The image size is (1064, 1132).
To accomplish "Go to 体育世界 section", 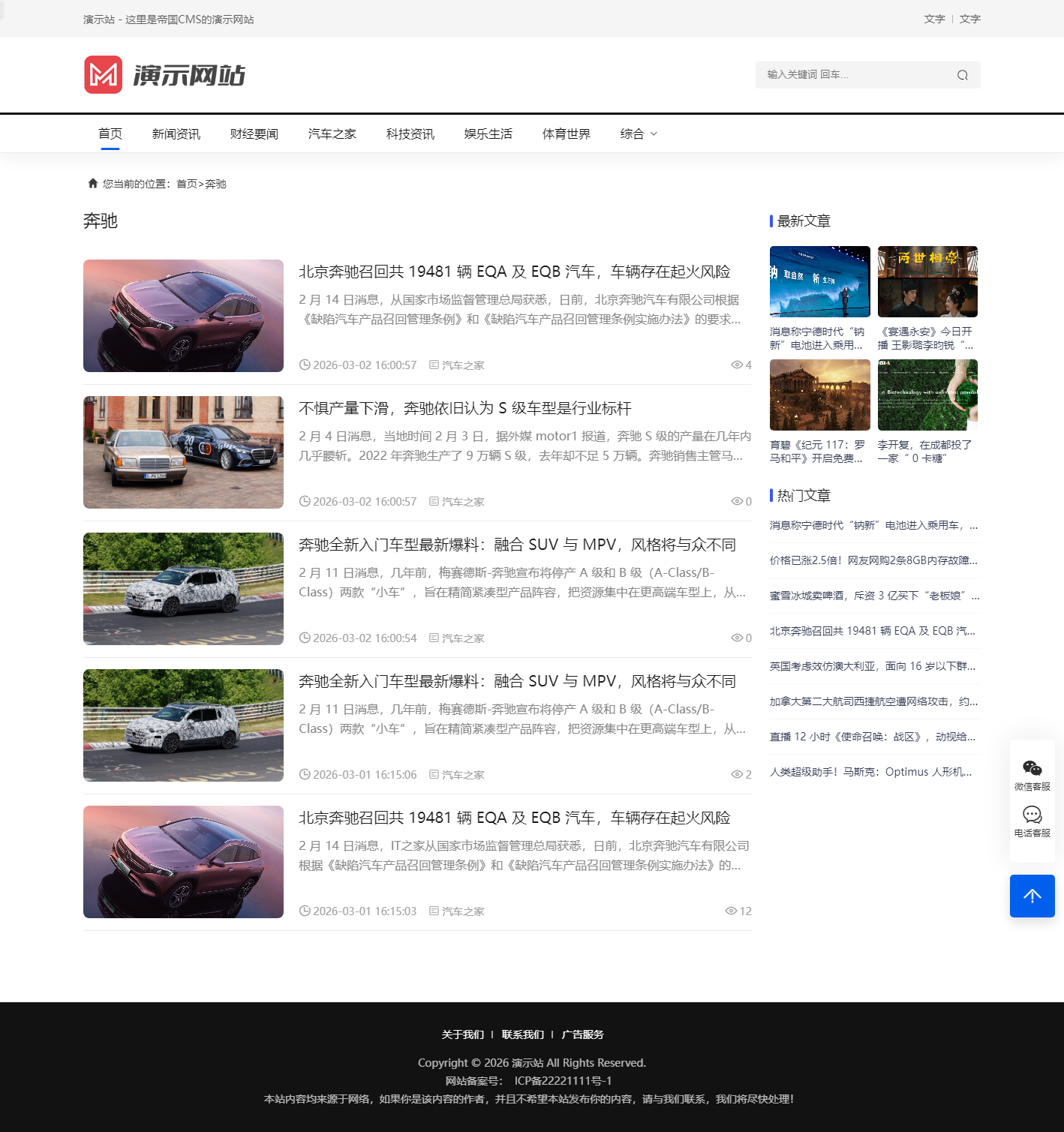I will [x=566, y=134].
